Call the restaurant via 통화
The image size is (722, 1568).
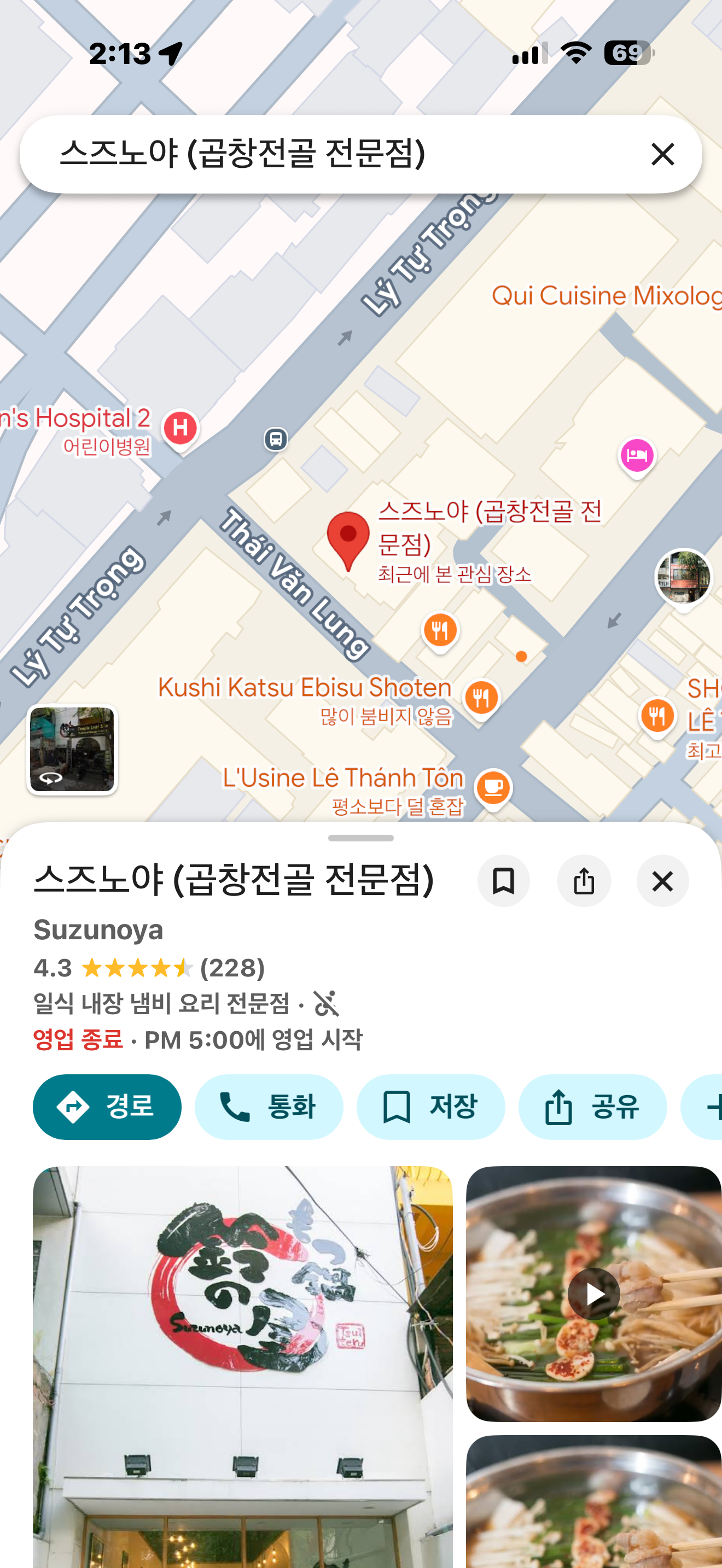coord(269,1107)
